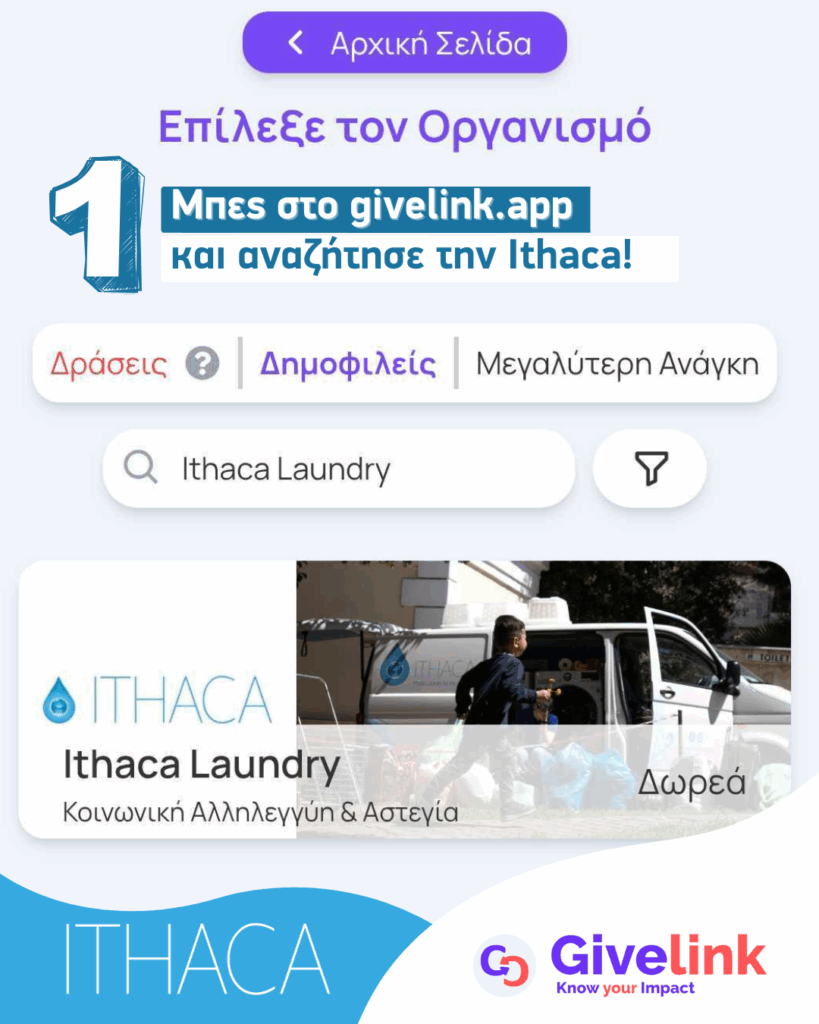The width and height of the screenshot is (819, 1024).
Task: Open the filter options funnel icon
Action: 650,468
